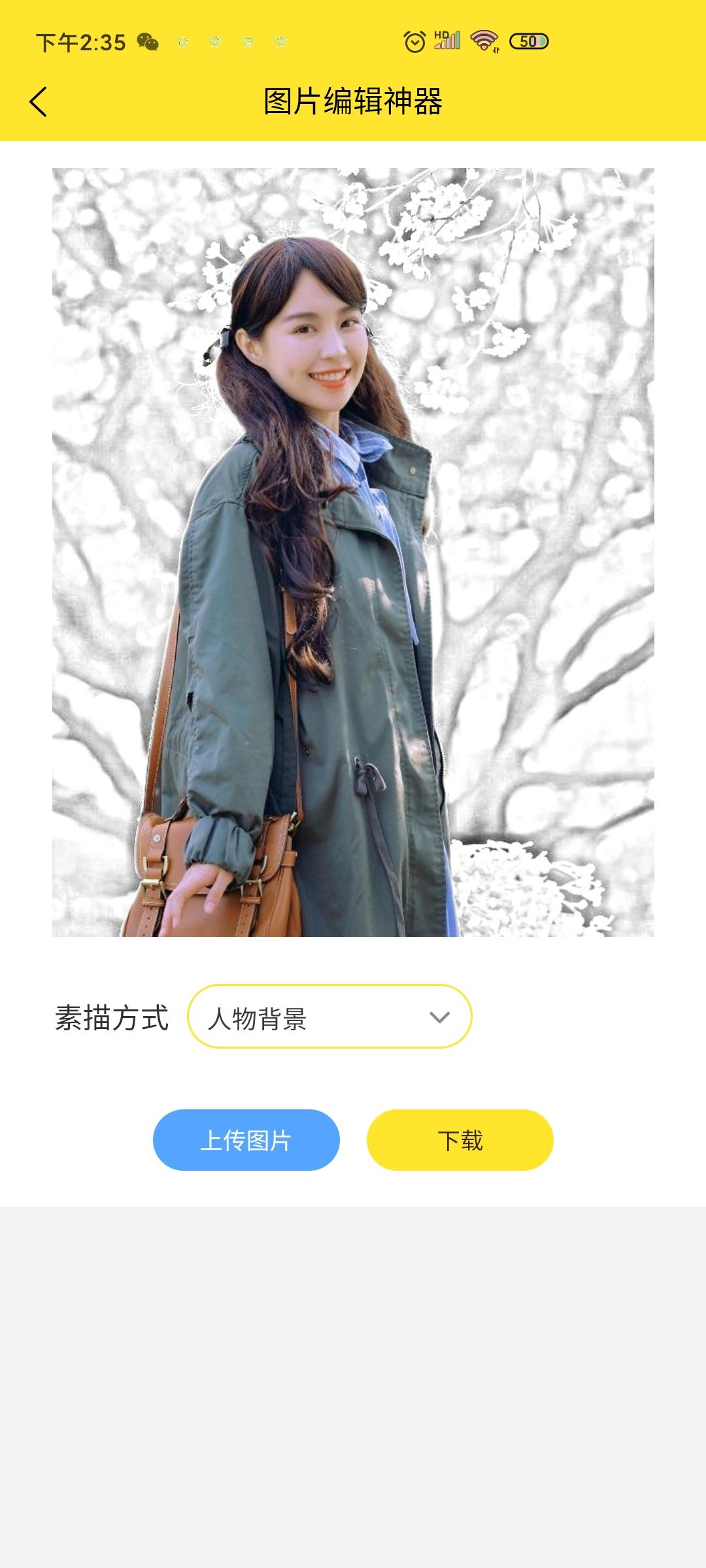Viewport: 706px width, 1568px height.
Task: Go back using the top-left arrow
Action: tap(39, 102)
